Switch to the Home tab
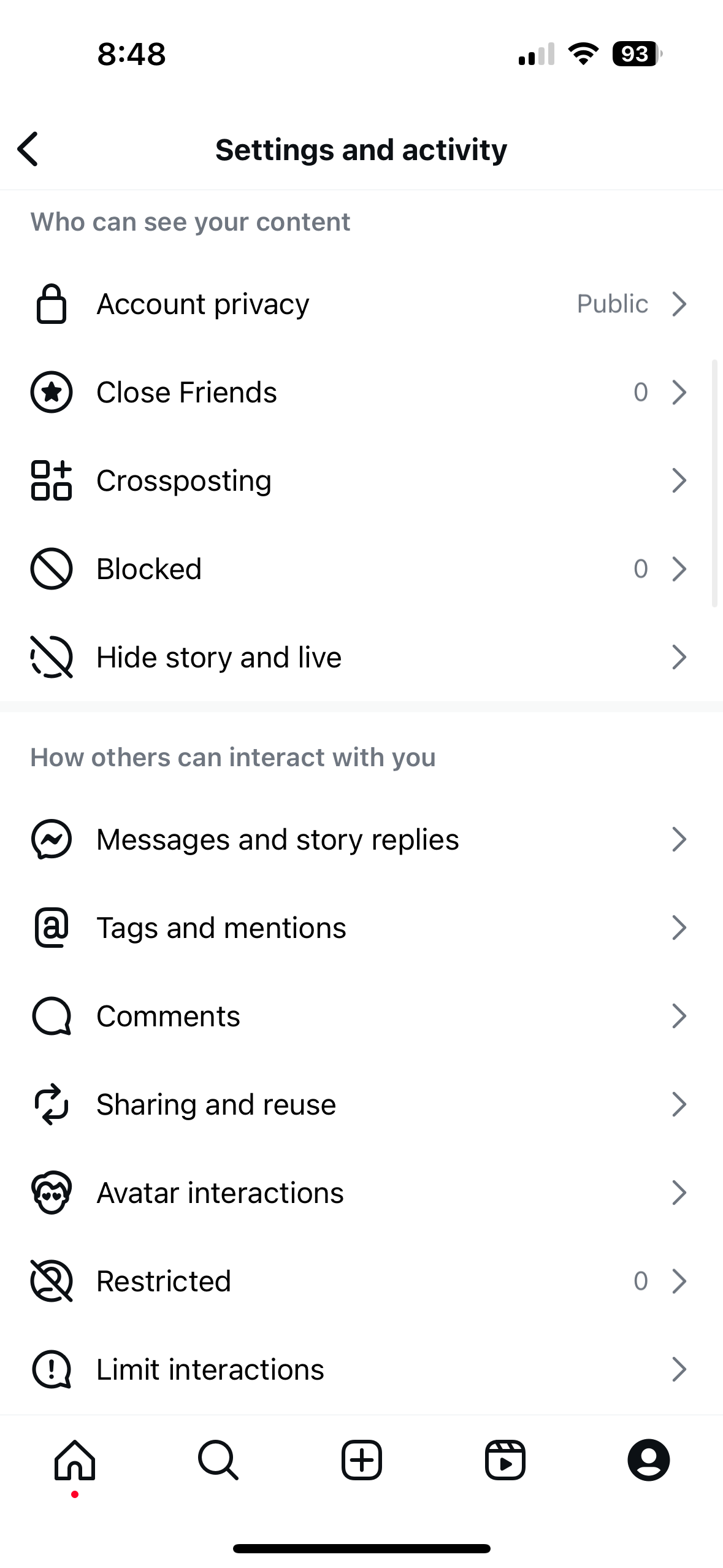Screen dimensions: 723x1568 pos(75,1460)
